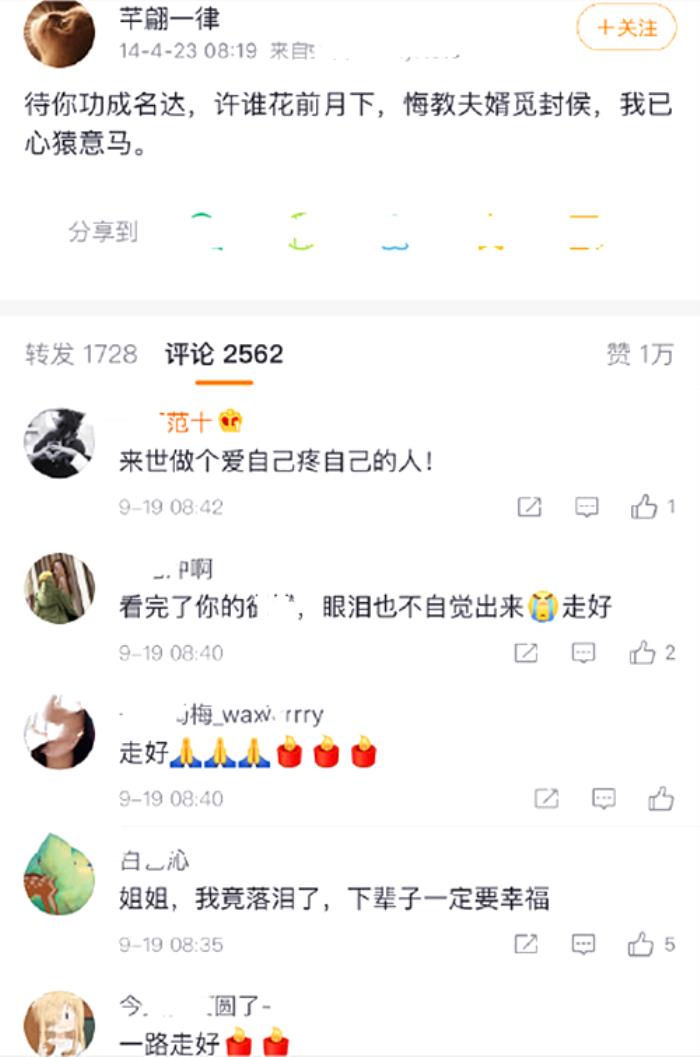This screenshot has width=700, height=1057.
Task: Reply to the comment 来世做个爱自己疼自己的人
Action: pos(587,507)
